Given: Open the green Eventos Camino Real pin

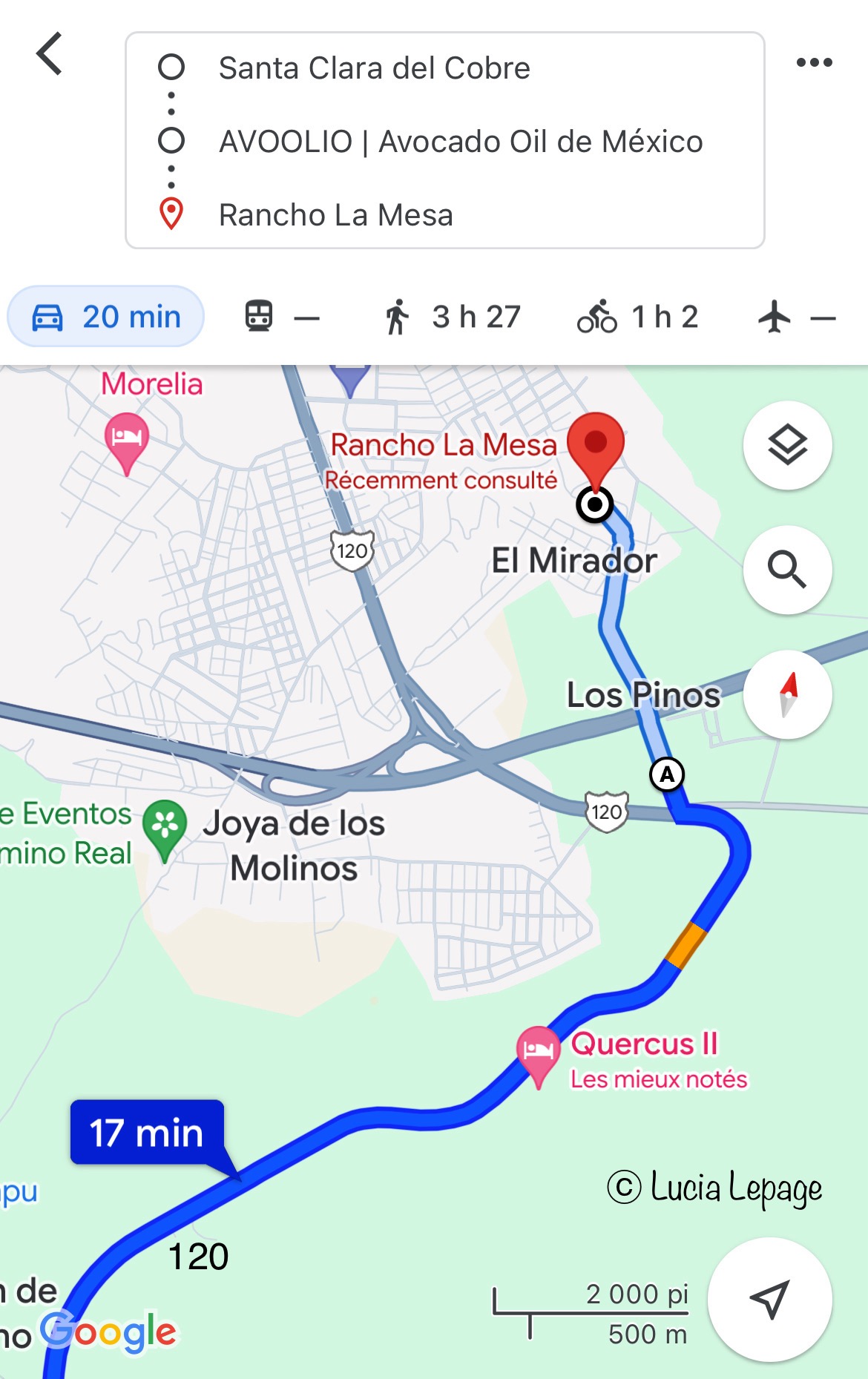Looking at the screenshot, I should (165, 825).
